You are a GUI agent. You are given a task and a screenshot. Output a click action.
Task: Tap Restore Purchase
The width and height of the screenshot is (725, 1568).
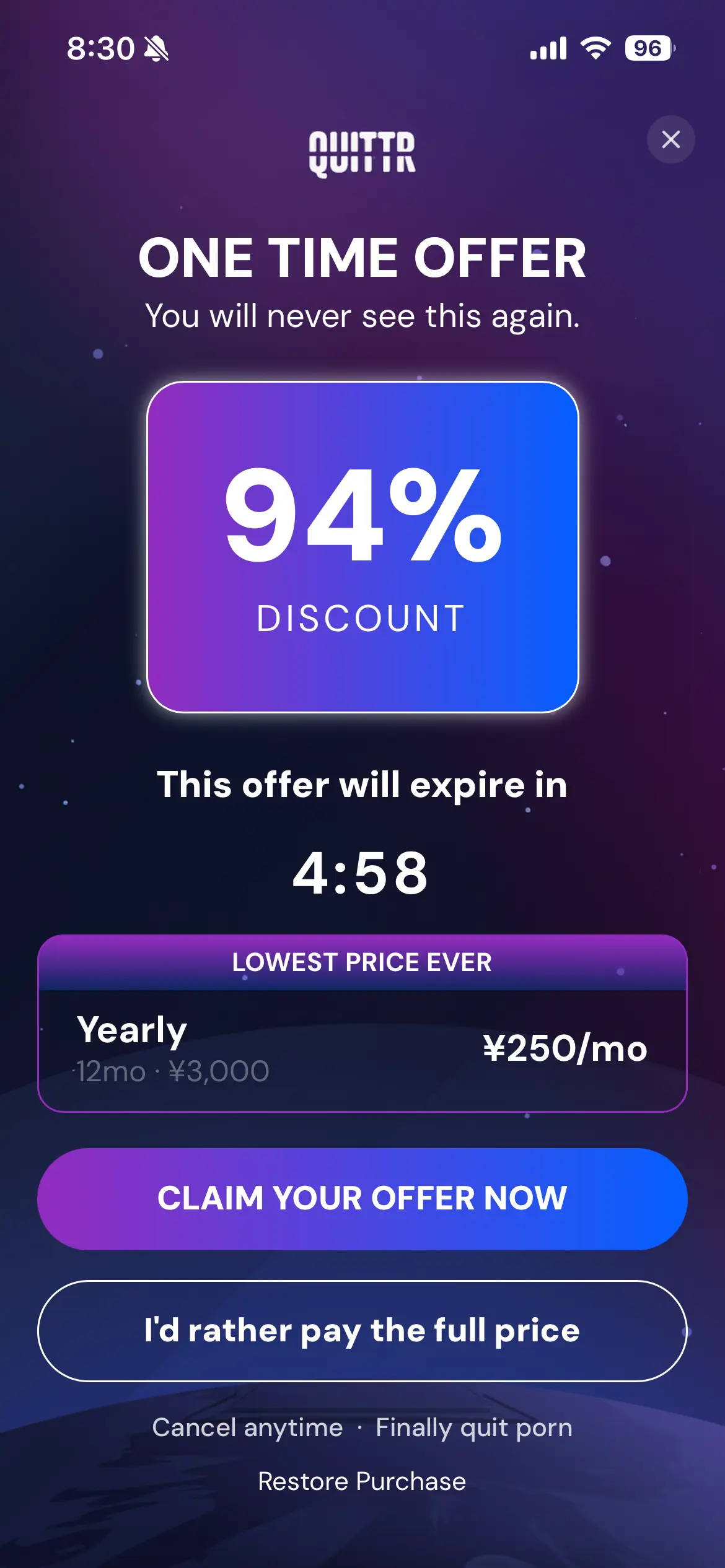tap(362, 1481)
